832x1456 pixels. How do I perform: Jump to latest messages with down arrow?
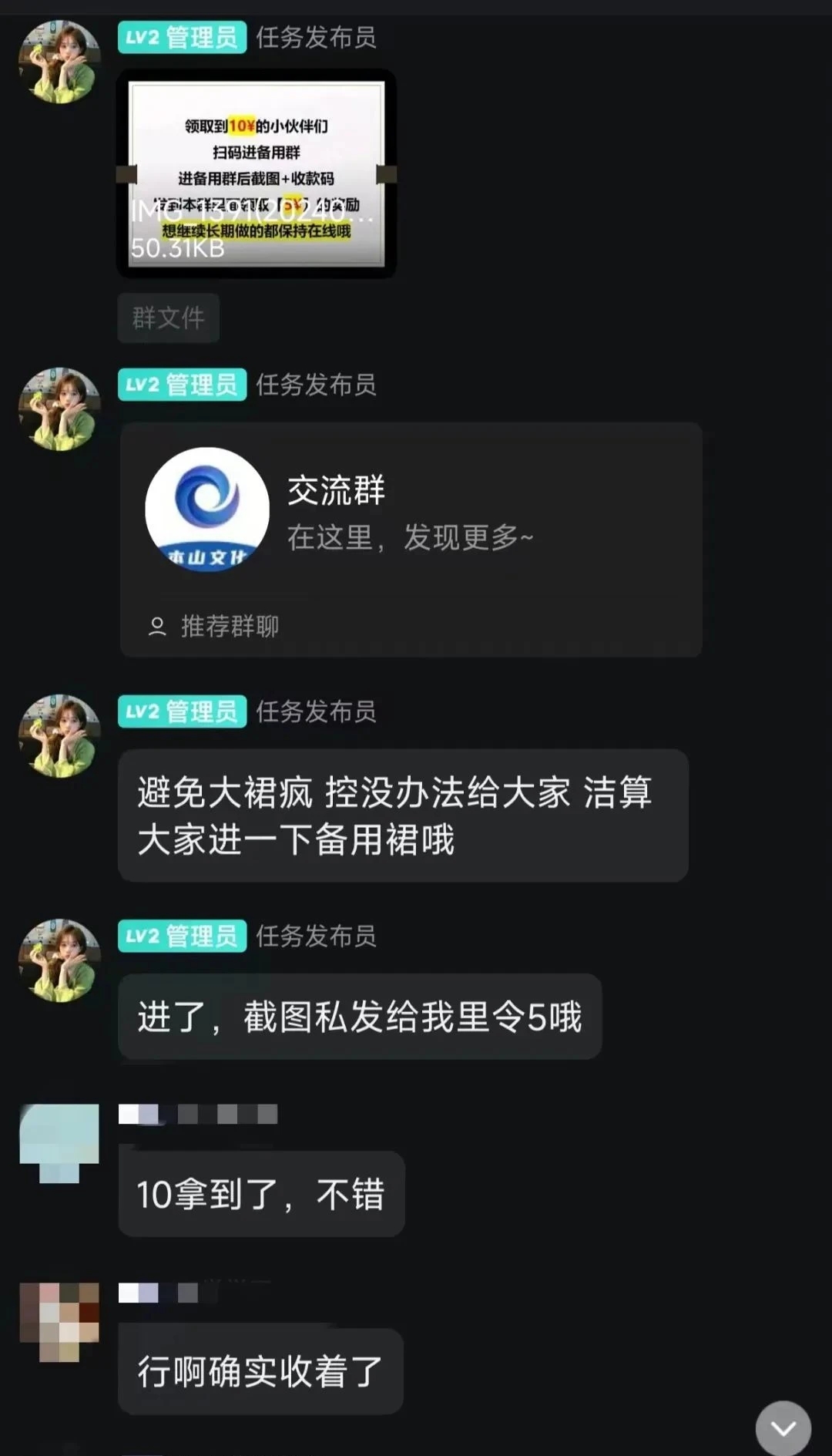(x=783, y=1427)
